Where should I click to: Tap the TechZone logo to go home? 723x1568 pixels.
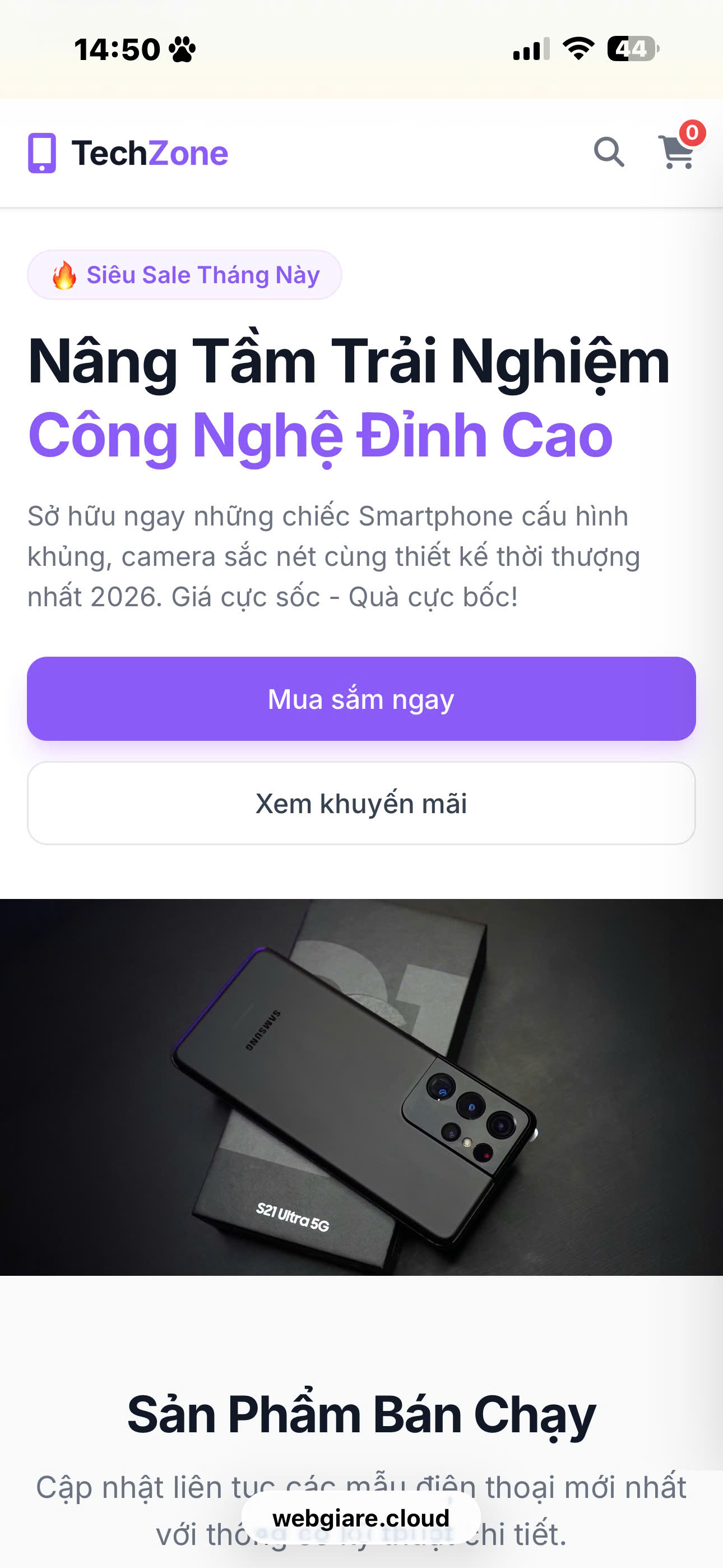(x=128, y=153)
